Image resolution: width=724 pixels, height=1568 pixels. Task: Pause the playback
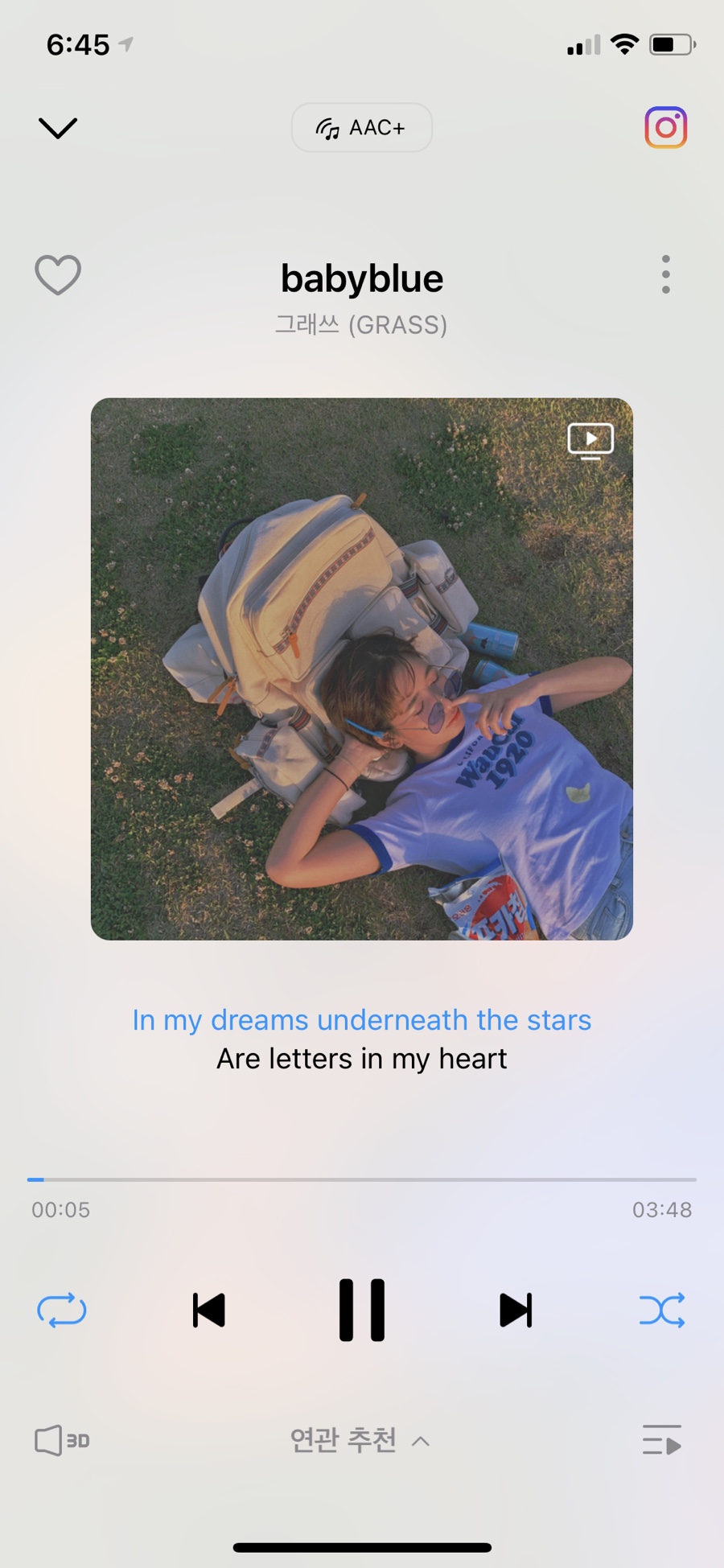(361, 1310)
